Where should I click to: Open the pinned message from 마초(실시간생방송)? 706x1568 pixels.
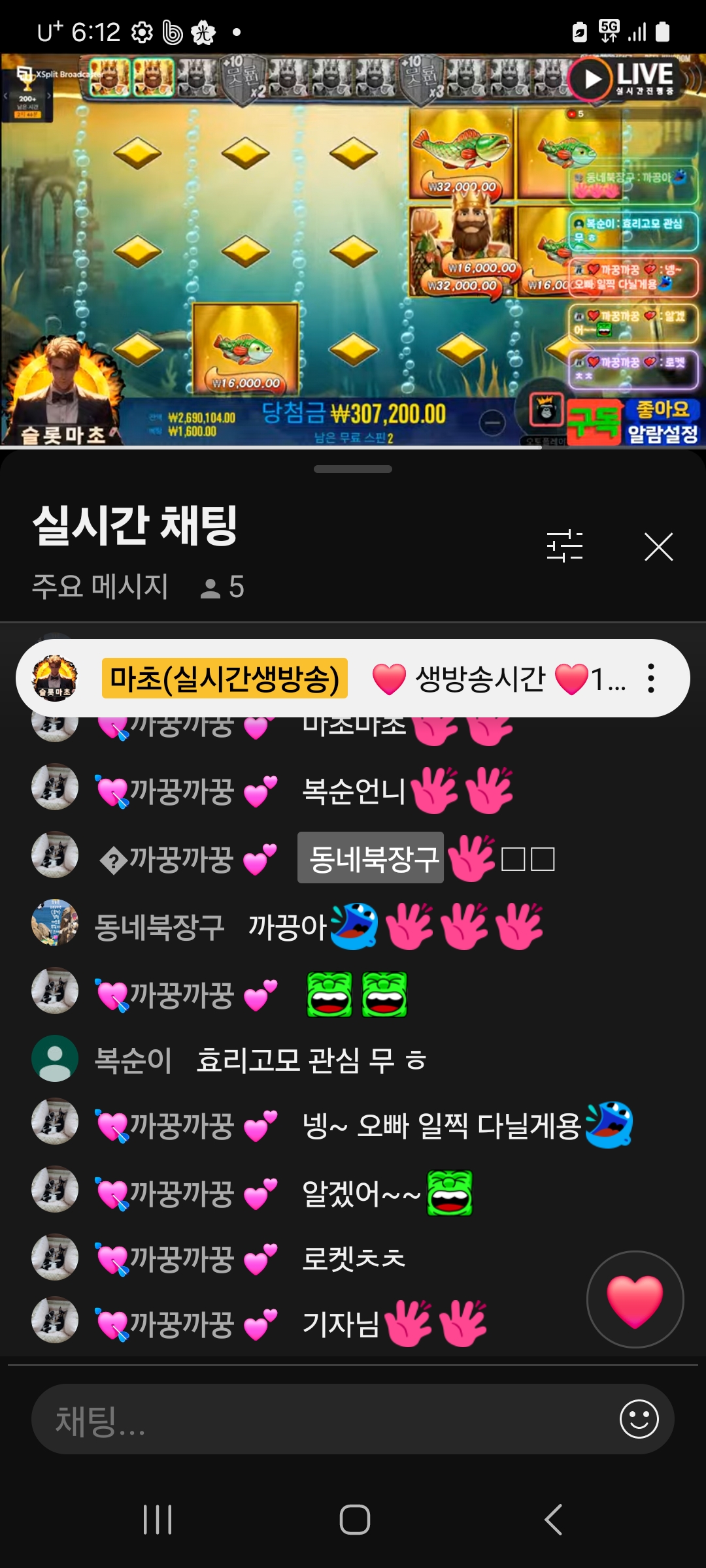(x=353, y=678)
